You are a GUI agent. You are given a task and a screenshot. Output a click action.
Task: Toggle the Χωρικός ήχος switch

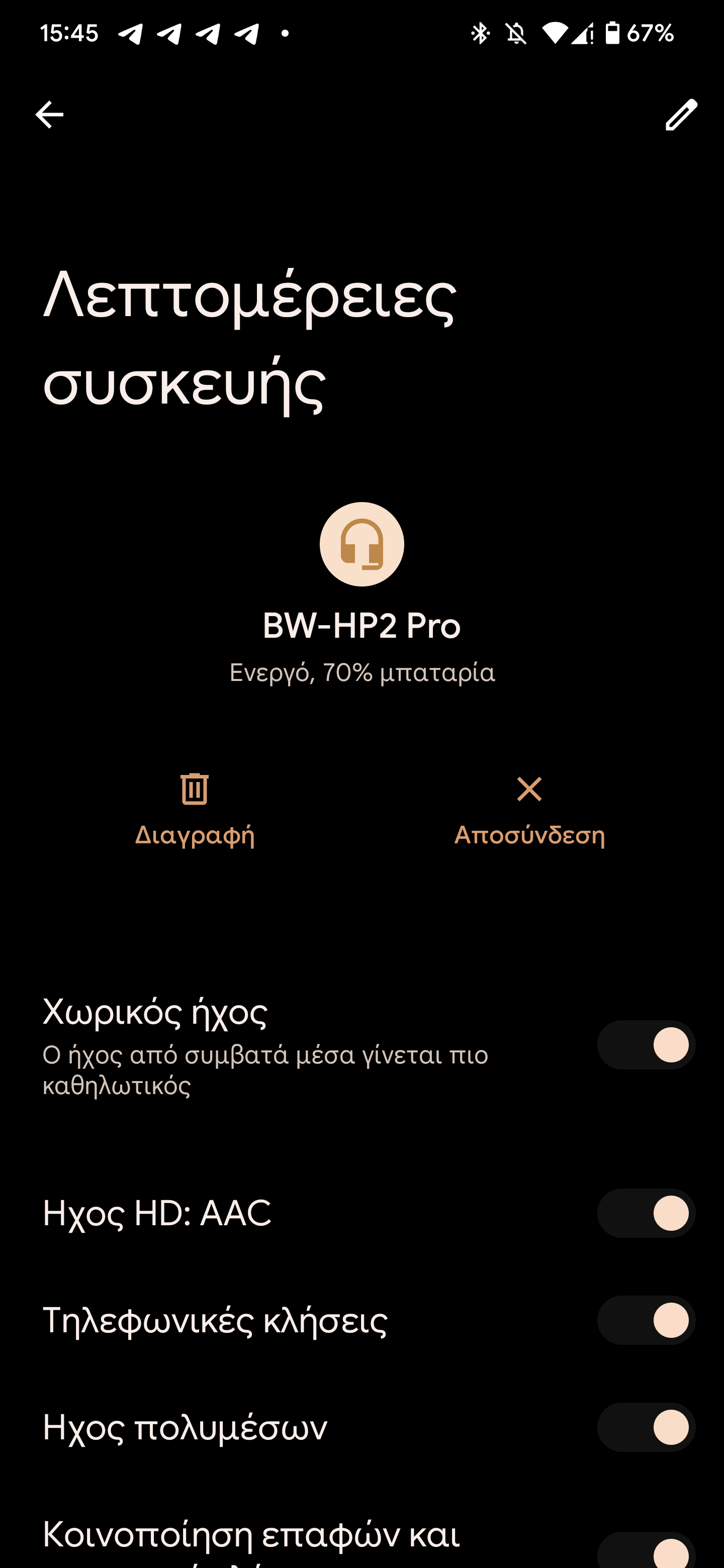(646, 1044)
